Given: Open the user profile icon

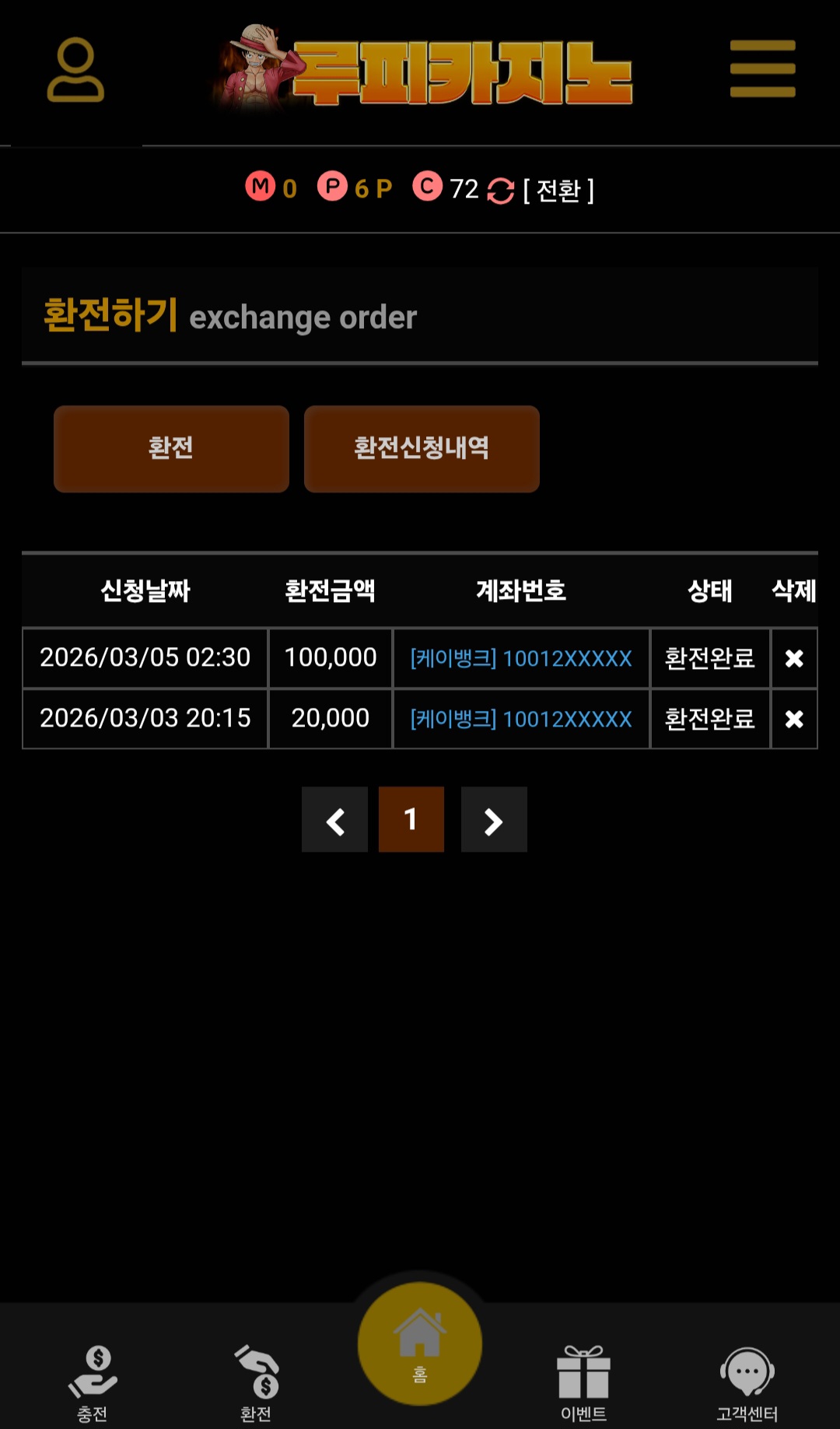Looking at the screenshot, I should click(x=75, y=70).
